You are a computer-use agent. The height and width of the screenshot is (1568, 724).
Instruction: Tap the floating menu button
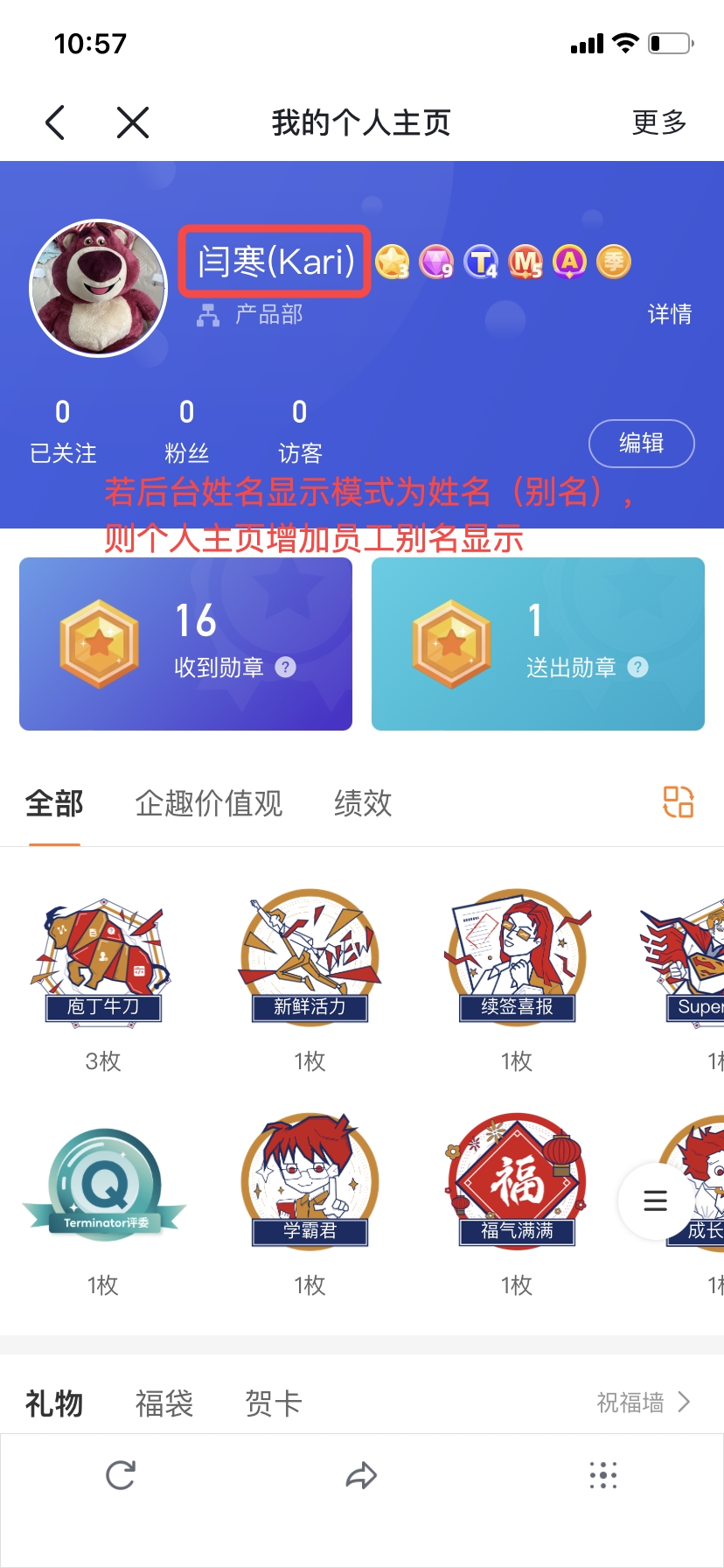click(656, 1200)
